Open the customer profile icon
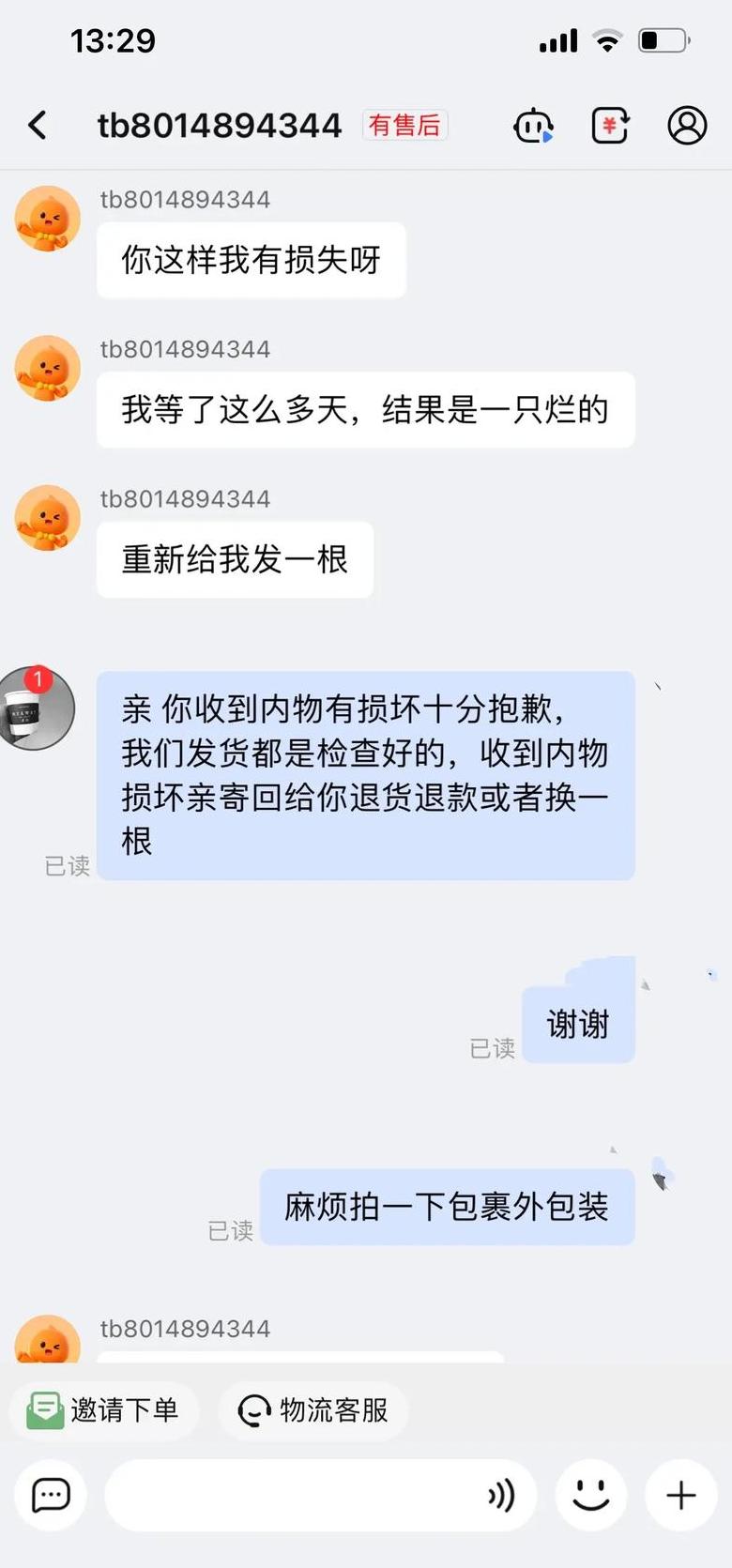The image size is (732, 1568). coord(687,125)
